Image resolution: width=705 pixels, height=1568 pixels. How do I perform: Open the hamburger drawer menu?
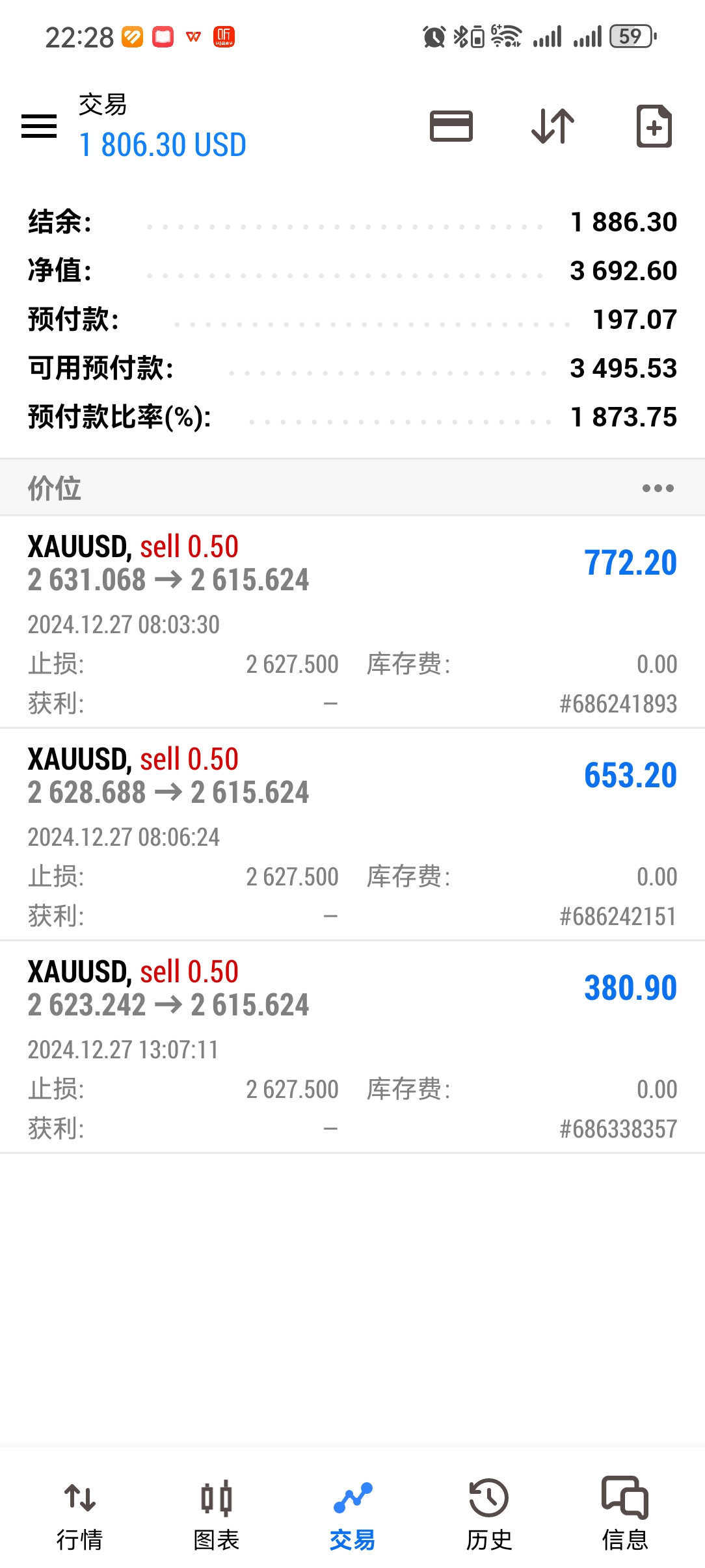39,126
